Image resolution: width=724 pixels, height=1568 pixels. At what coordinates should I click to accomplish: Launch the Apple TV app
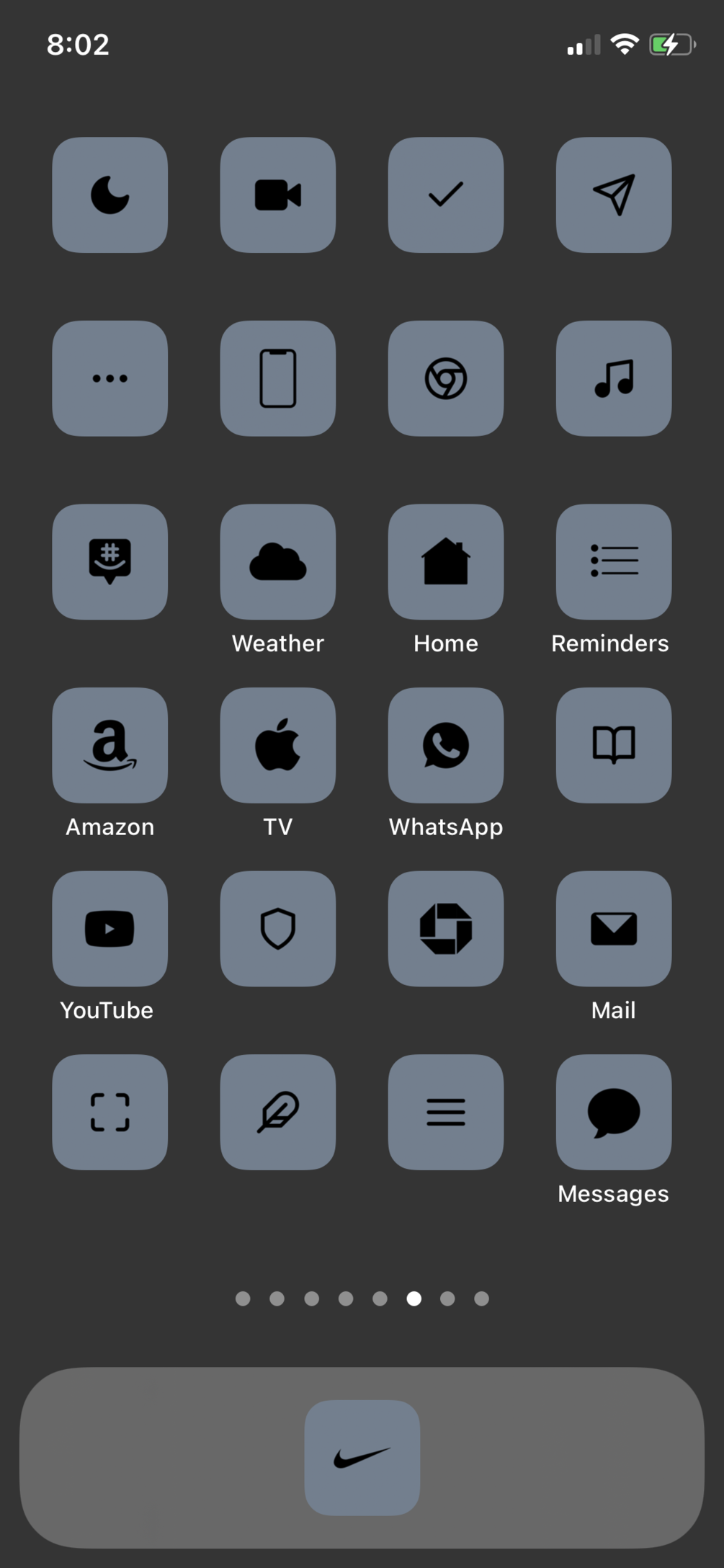(277, 745)
